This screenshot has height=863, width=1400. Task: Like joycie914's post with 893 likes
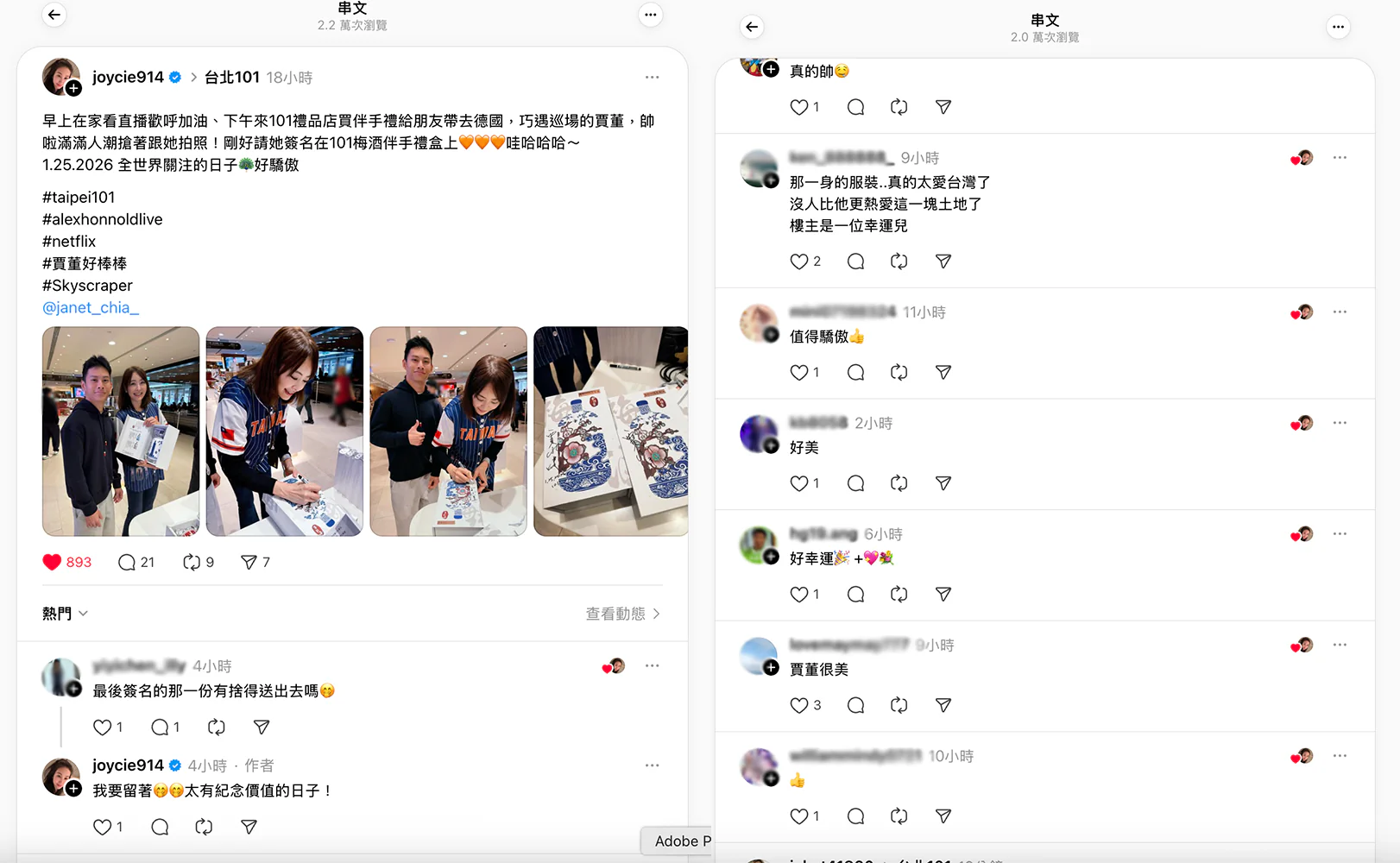53,563
